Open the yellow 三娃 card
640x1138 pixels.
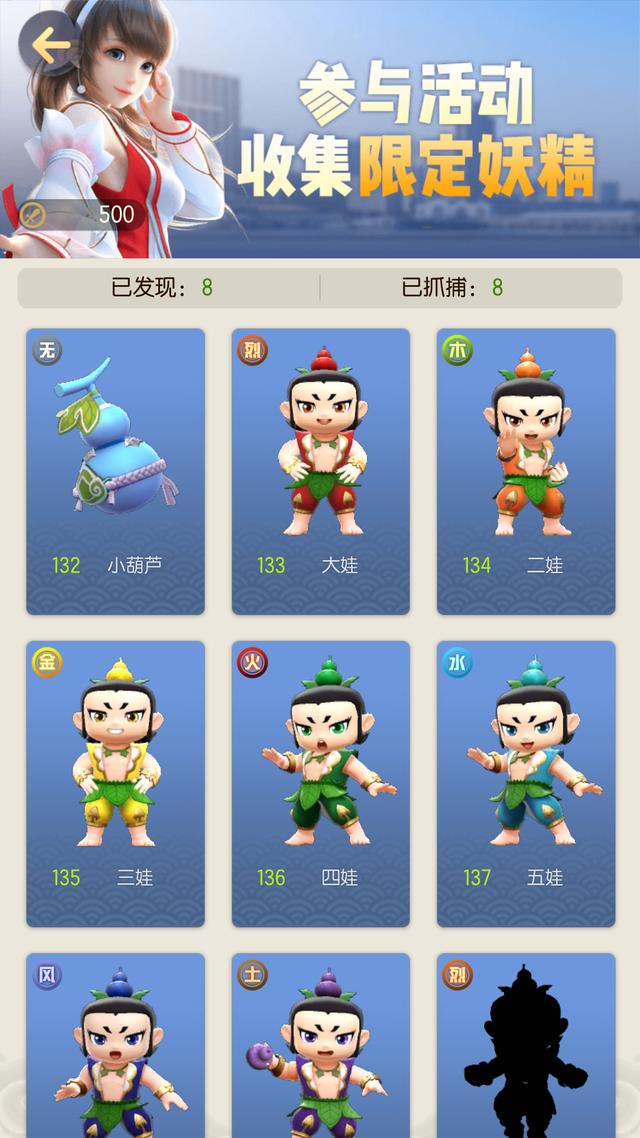click(x=115, y=783)
